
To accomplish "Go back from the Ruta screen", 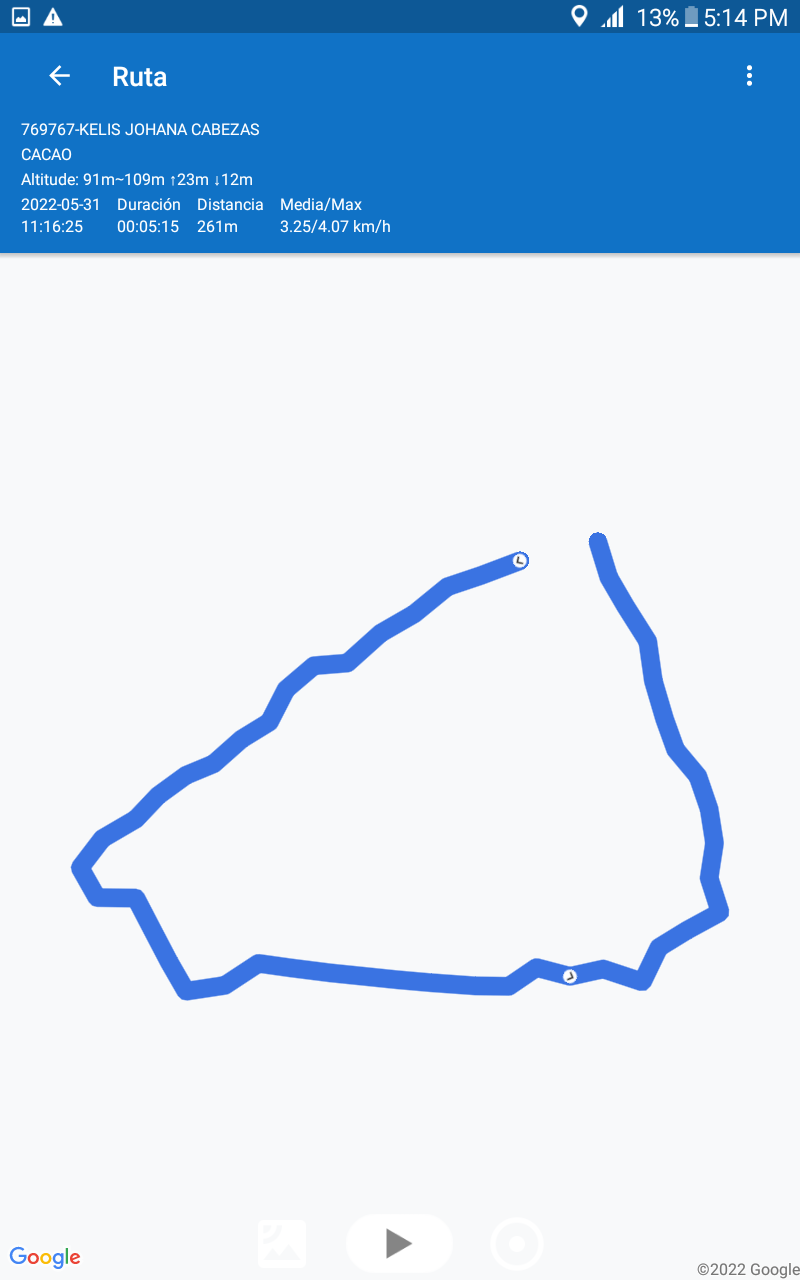I will [60, 76].
